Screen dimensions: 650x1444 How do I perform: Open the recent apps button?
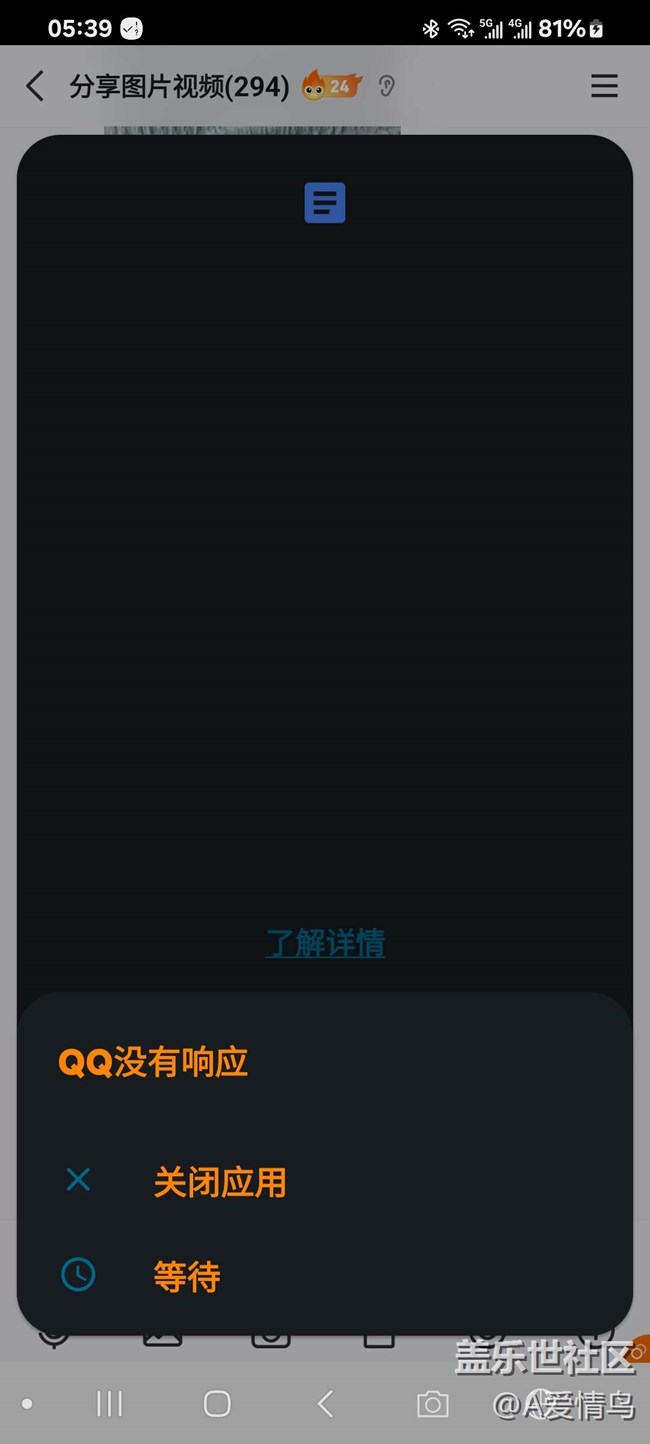(x=109, y=1404)
